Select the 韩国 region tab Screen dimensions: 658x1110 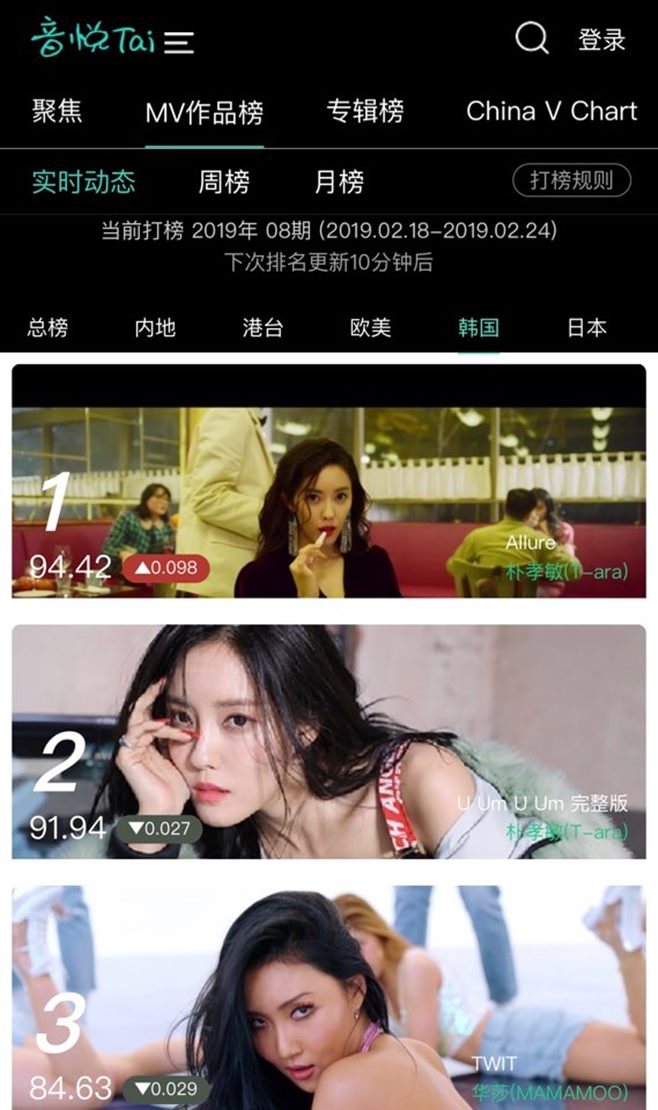click(x=478, y=327)
